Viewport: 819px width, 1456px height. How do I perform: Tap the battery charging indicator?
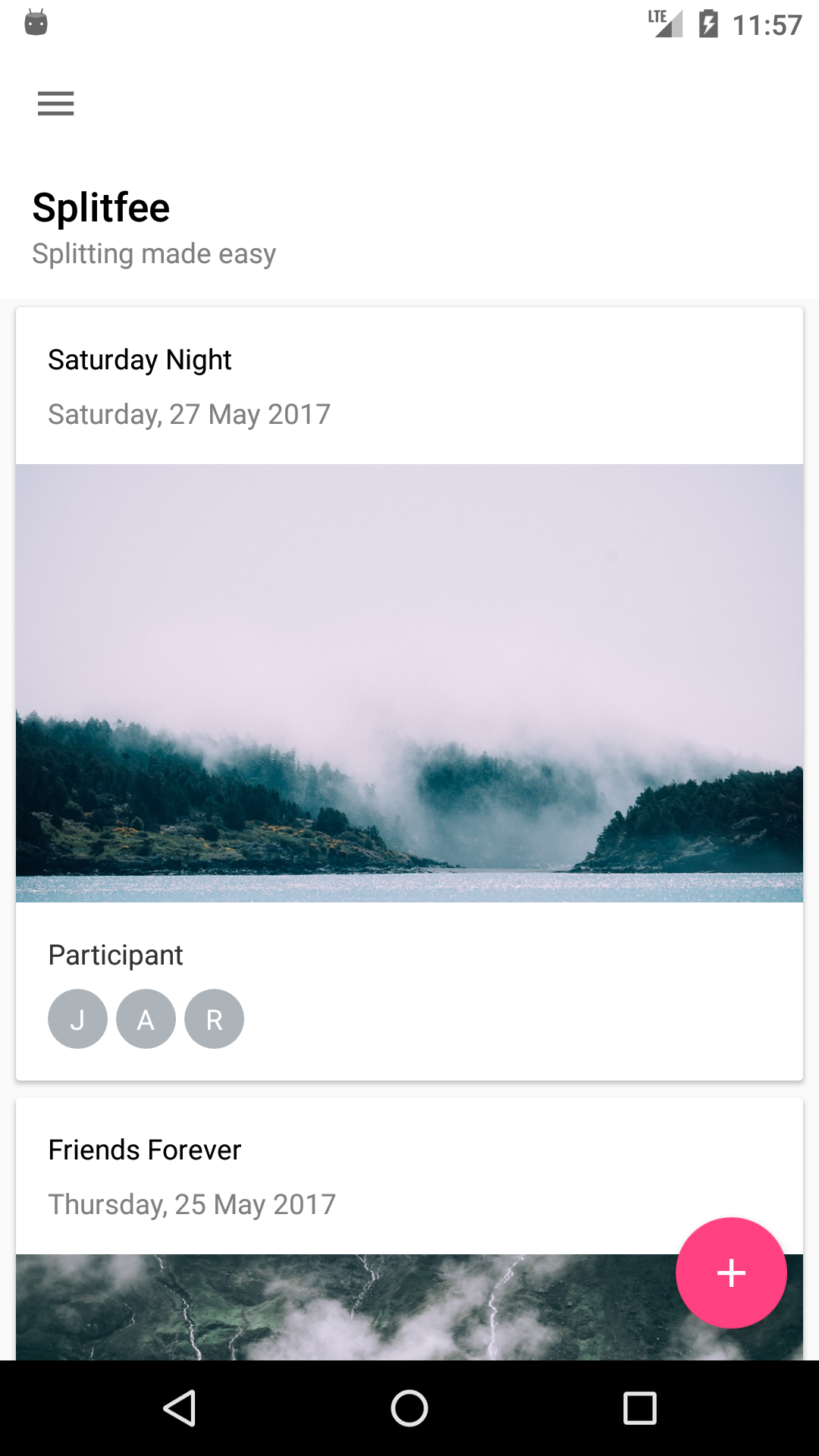[x=707, y=23]
